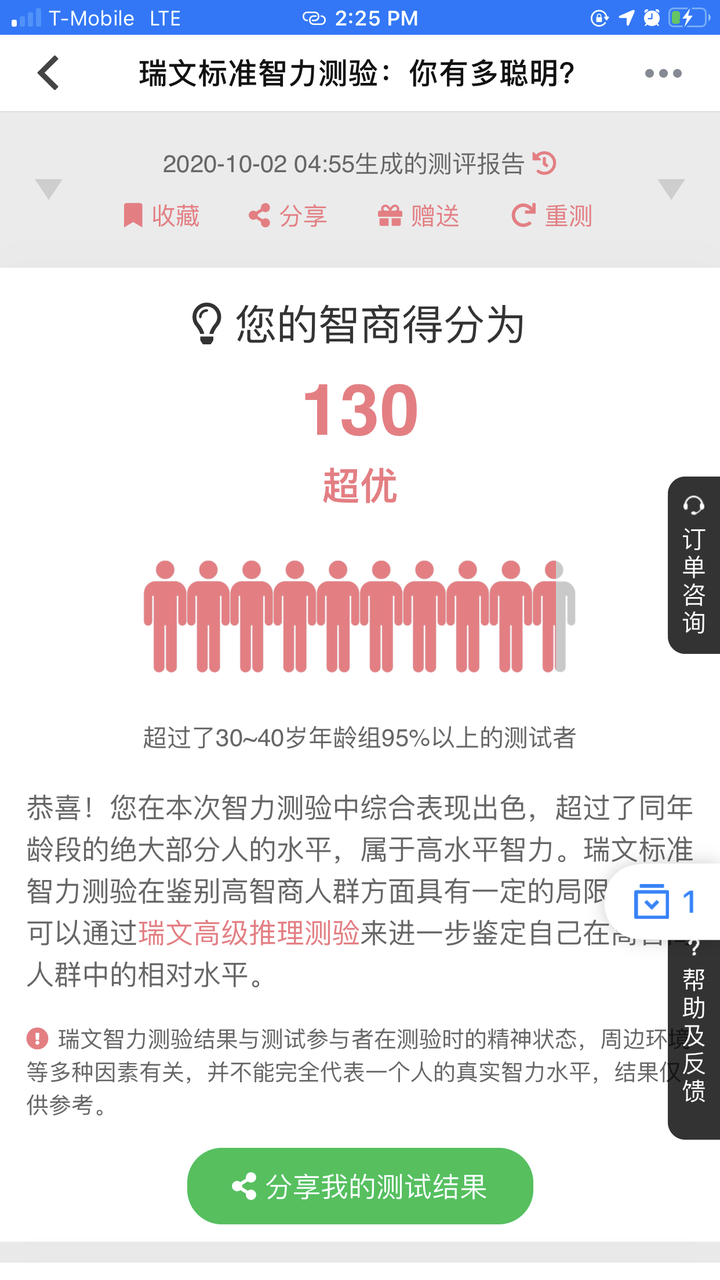Tap the light bulb beside 您的智商得分为
720x1280 pixels.
pyautogui.click(x=208, y=321)
